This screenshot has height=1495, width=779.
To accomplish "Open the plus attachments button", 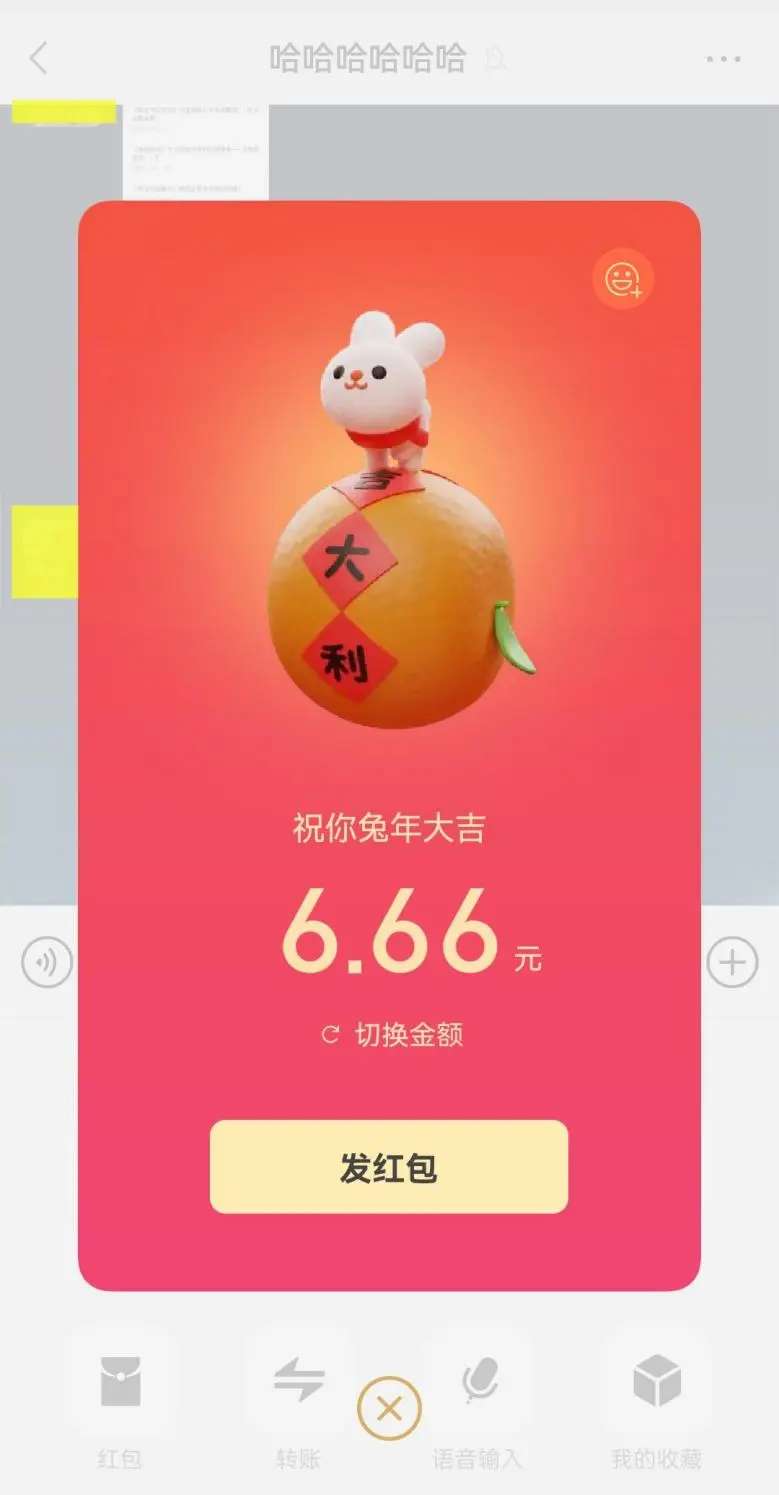I will [732, 962].
